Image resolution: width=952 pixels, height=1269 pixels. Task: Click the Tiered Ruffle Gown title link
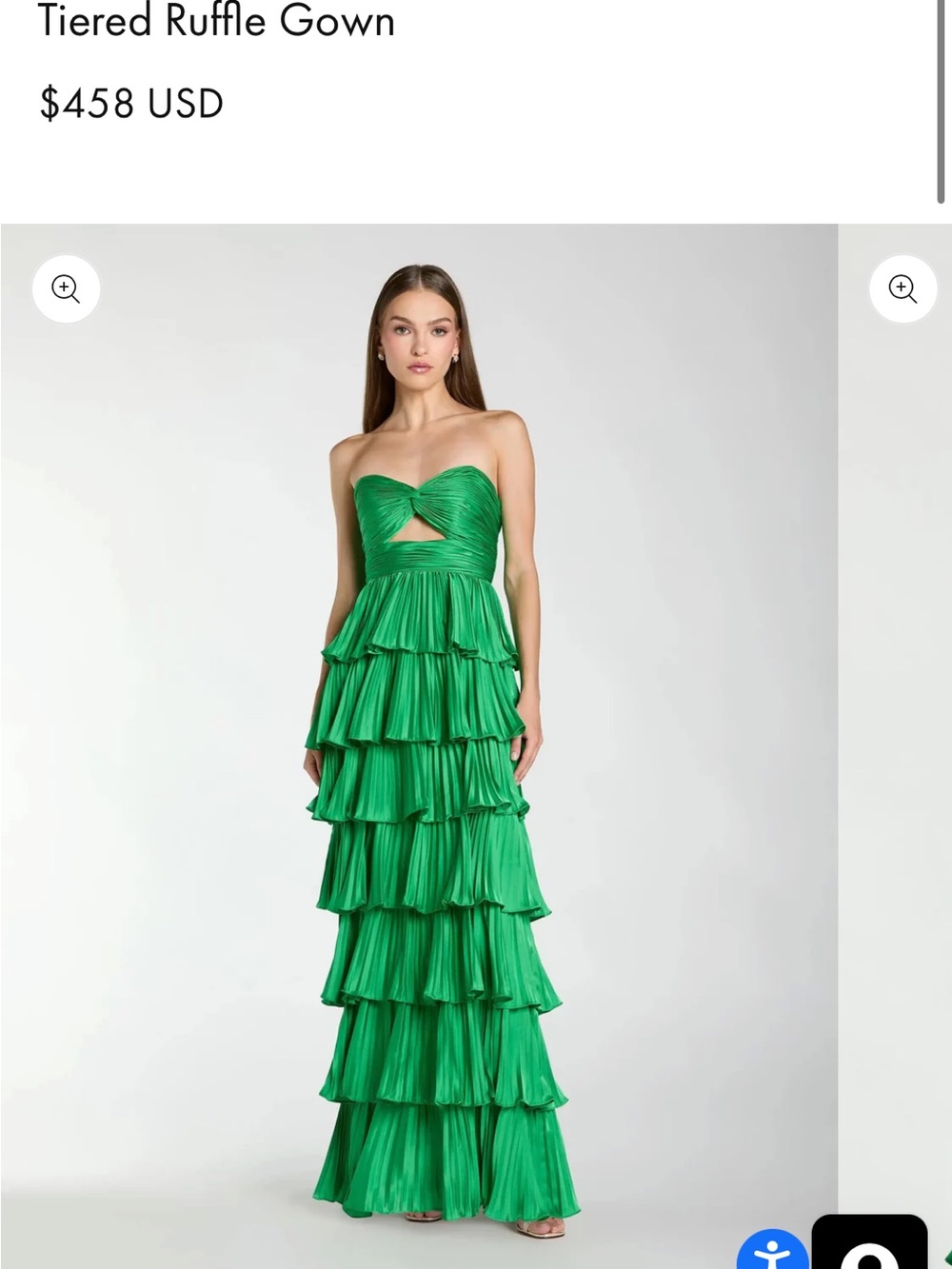tap(216, 22)
